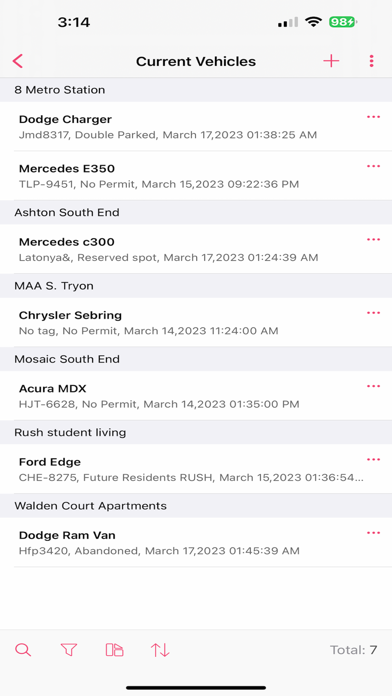The image size is (392, 696).
Task: Open the Dodge Ram Van entry
Action: pyautogui.click(x=196, y=542)
